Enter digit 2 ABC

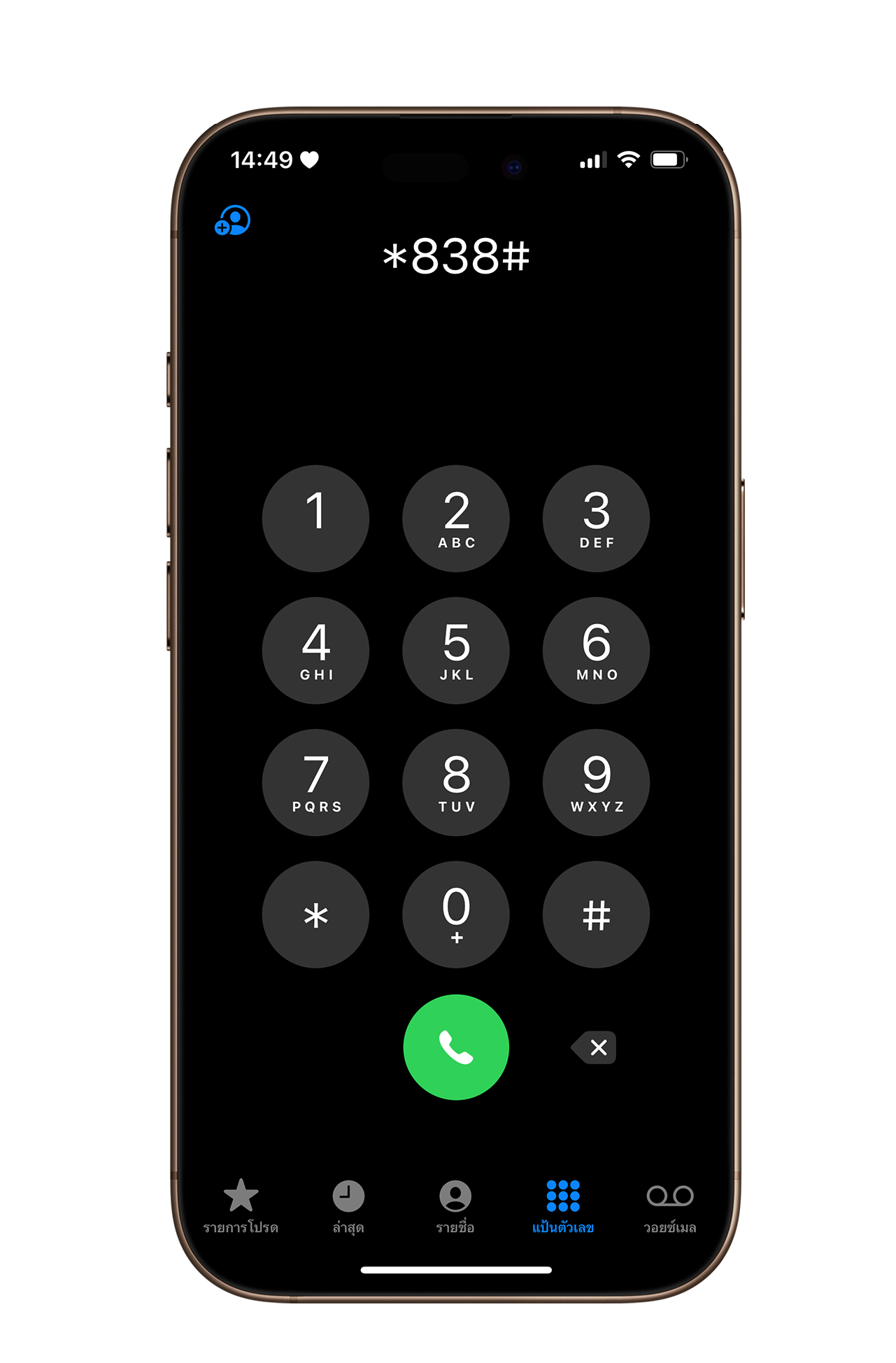[456, 518]
